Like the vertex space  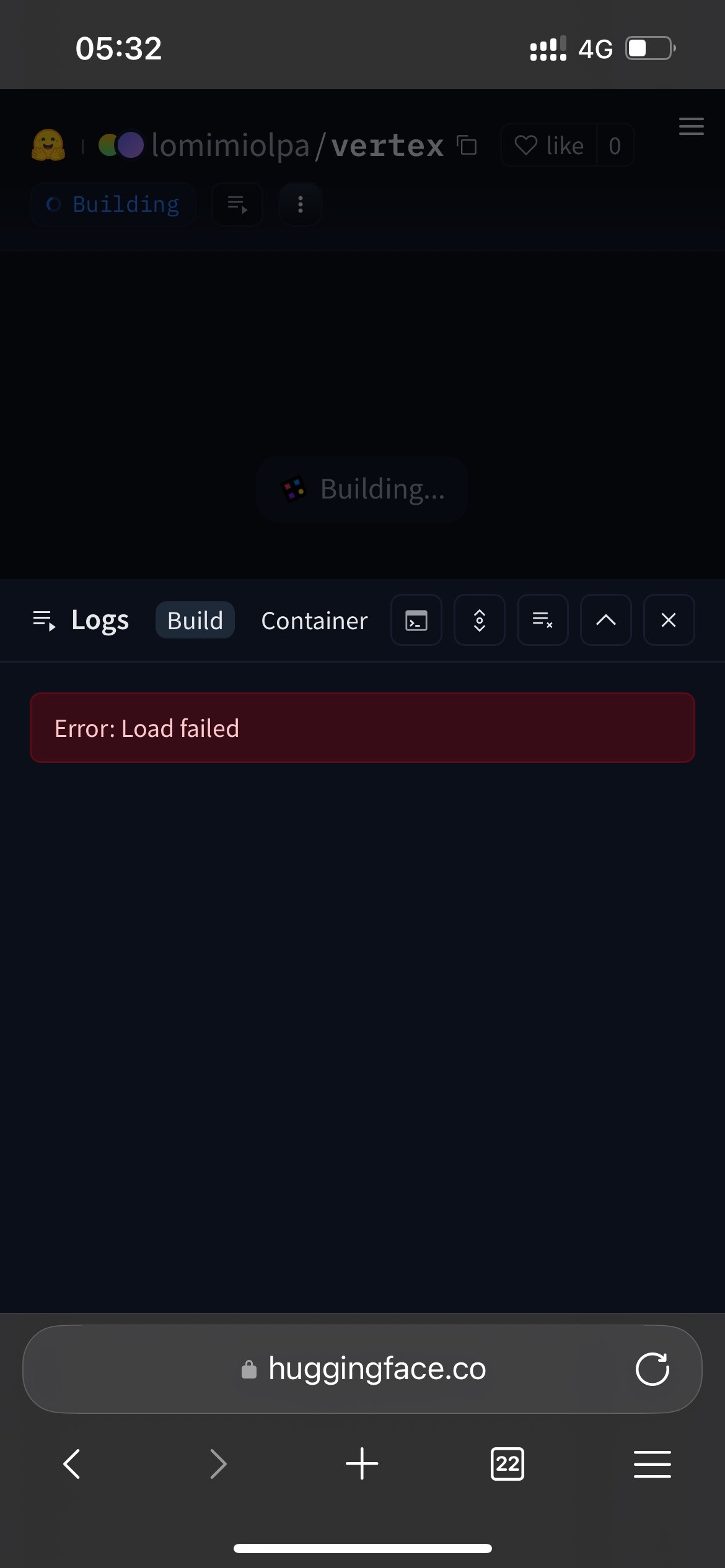click(549, 146)
